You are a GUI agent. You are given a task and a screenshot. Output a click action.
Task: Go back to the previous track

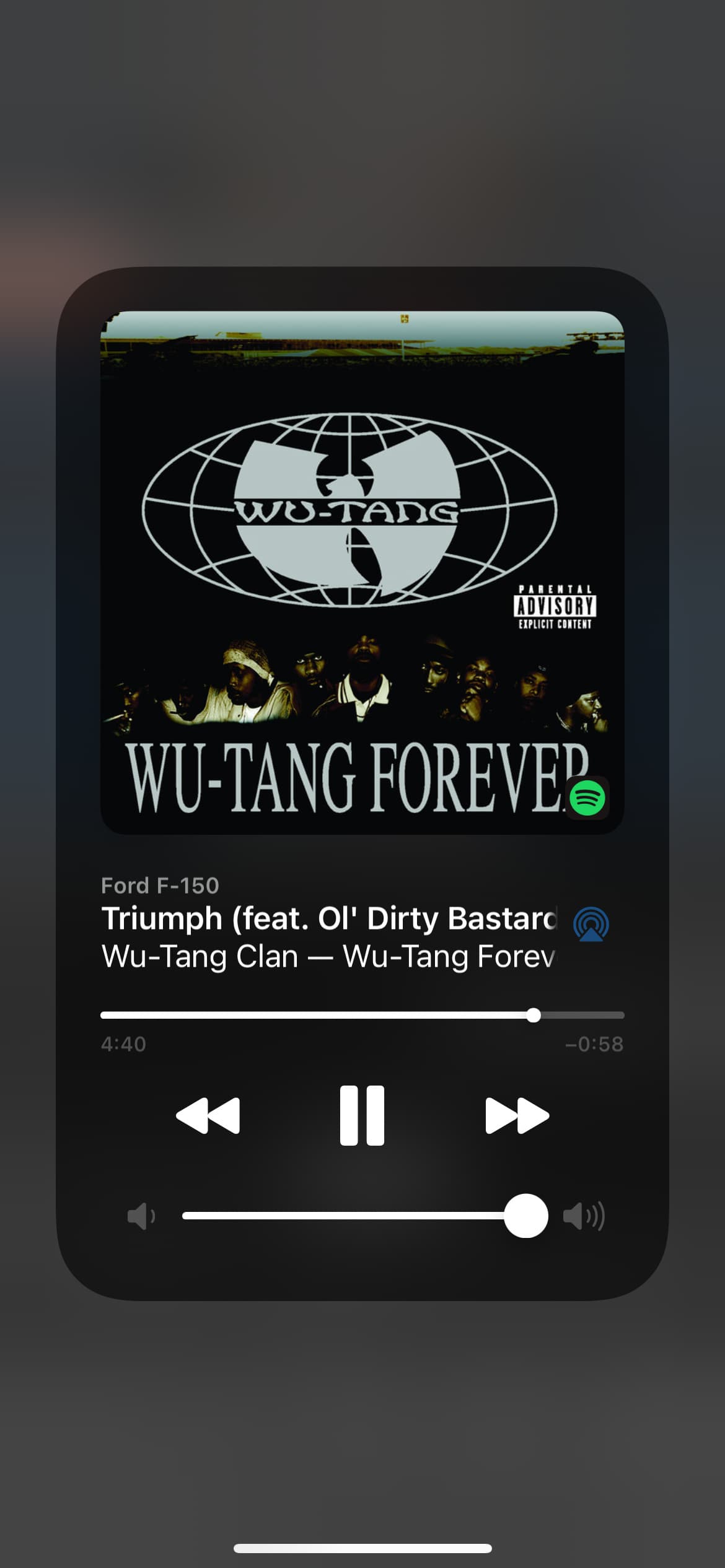coord(208,1115)
